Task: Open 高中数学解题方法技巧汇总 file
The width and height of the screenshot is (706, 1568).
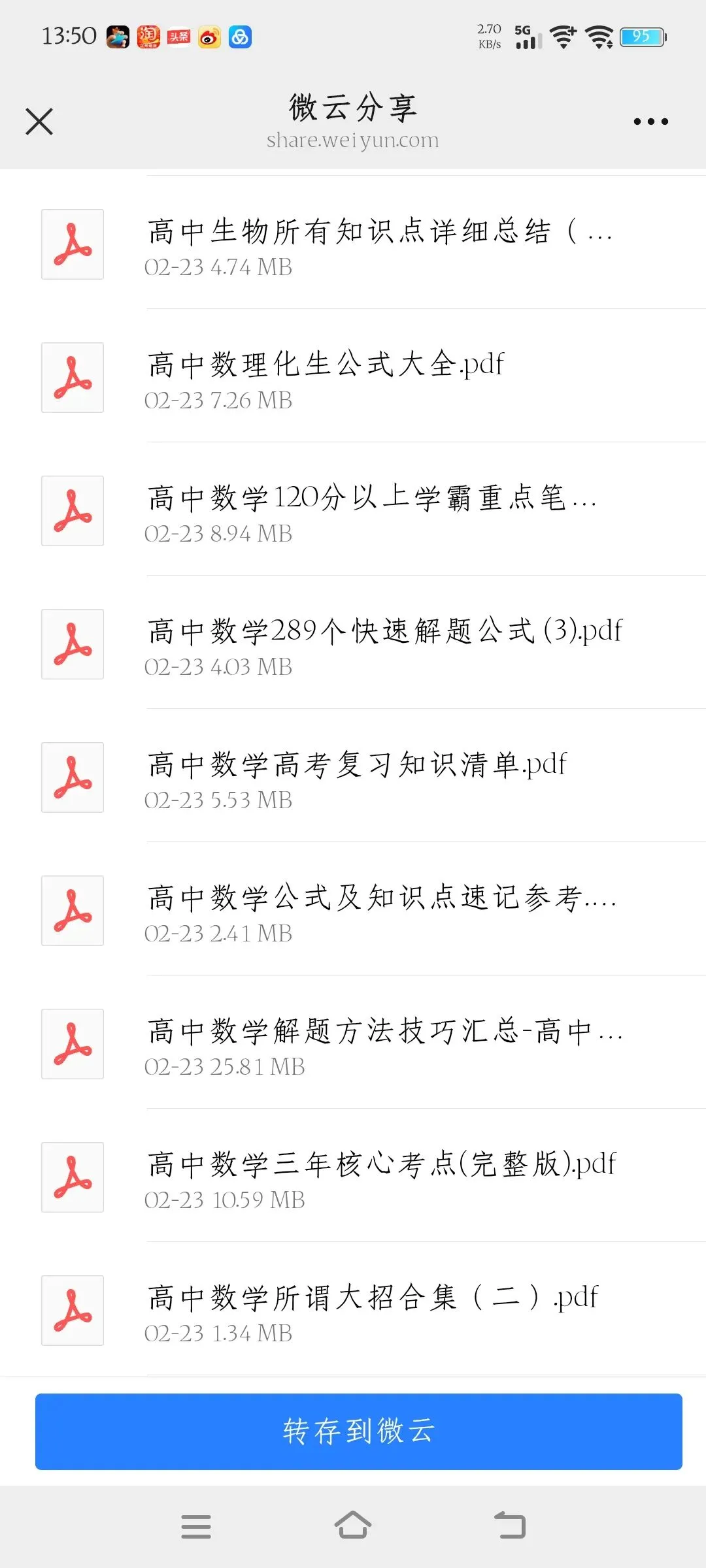Action: [x=386, y=1044]
